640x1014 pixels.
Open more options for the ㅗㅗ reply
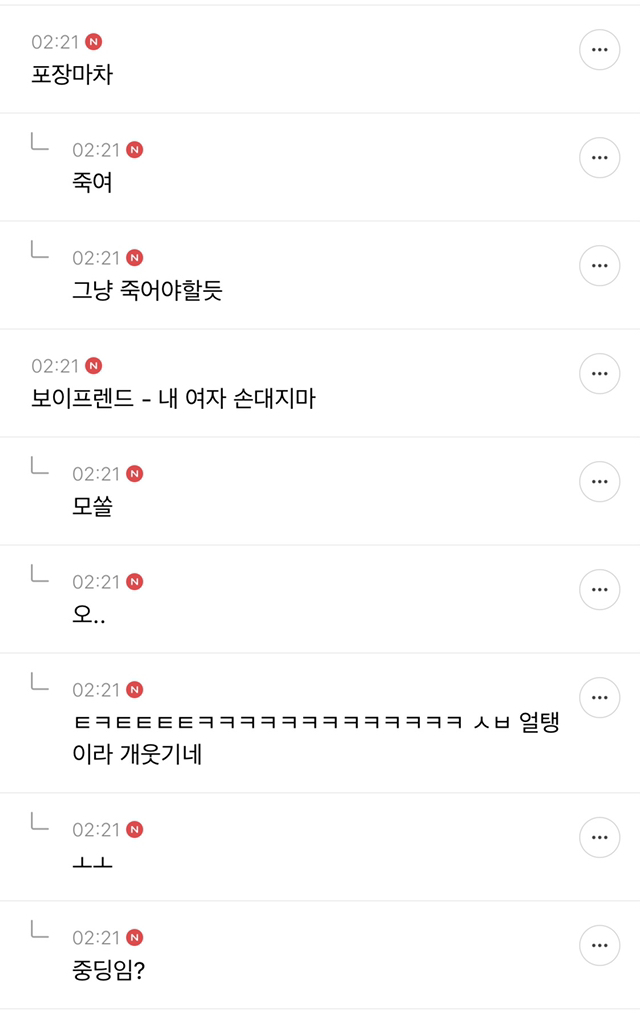tap(599, 838)
